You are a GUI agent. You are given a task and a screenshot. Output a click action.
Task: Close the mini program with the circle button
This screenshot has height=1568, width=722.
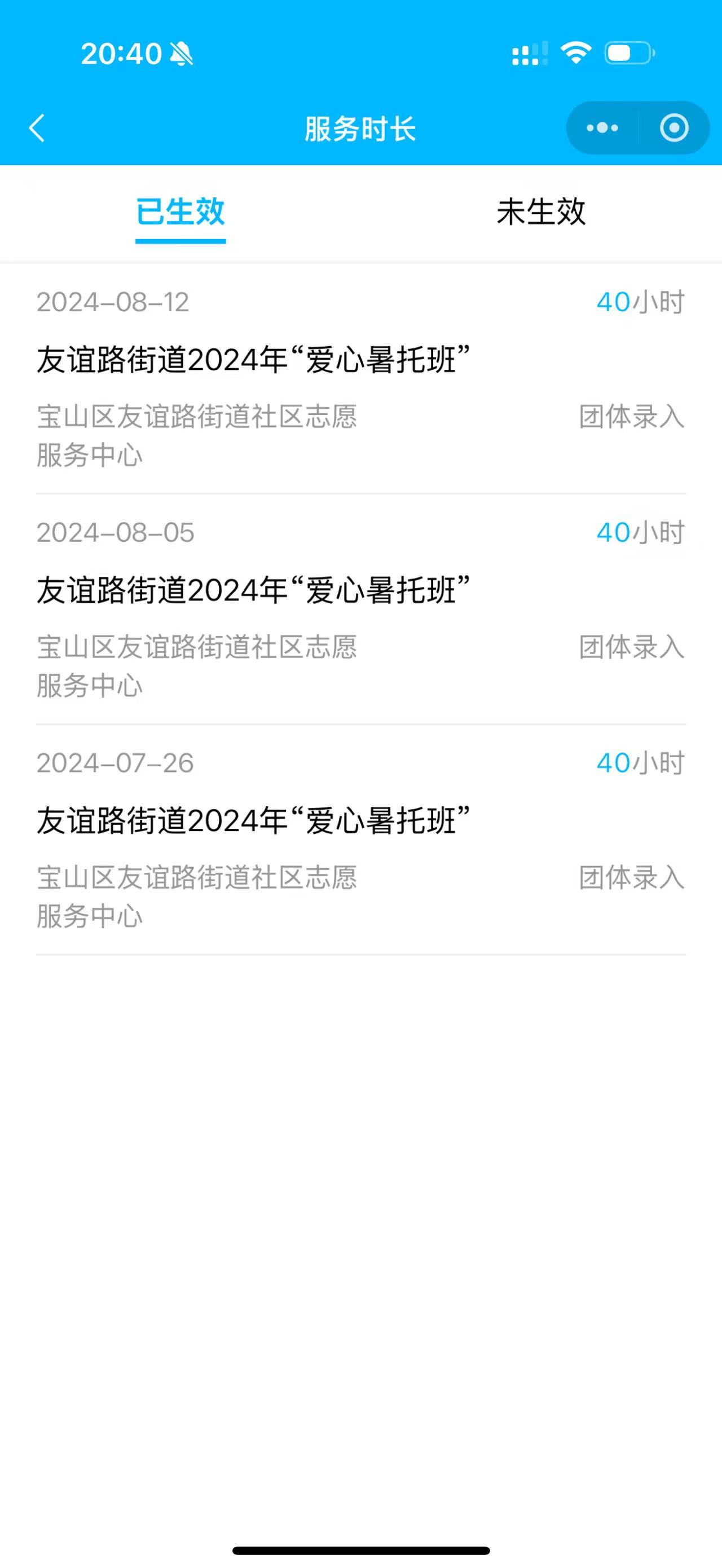click(x=674, y=128)
